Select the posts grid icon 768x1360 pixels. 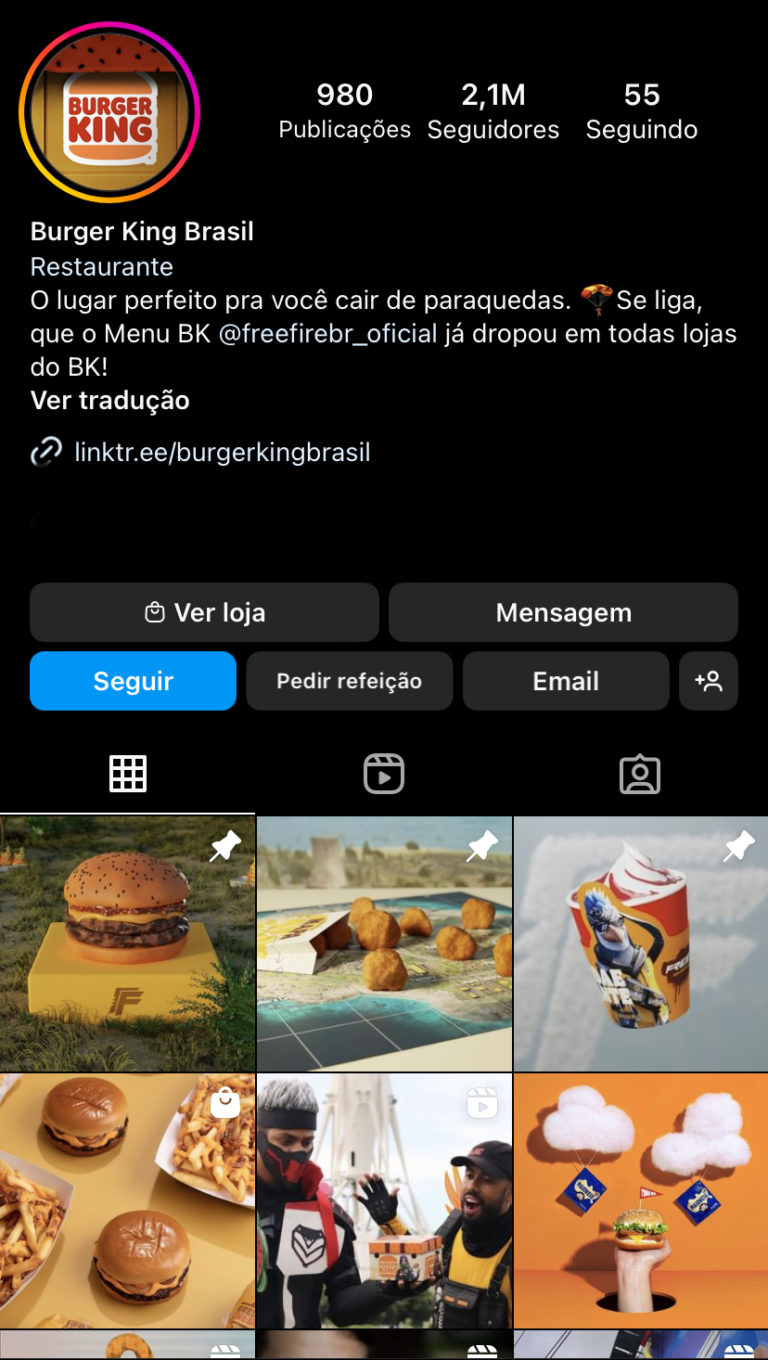(127, 773)
